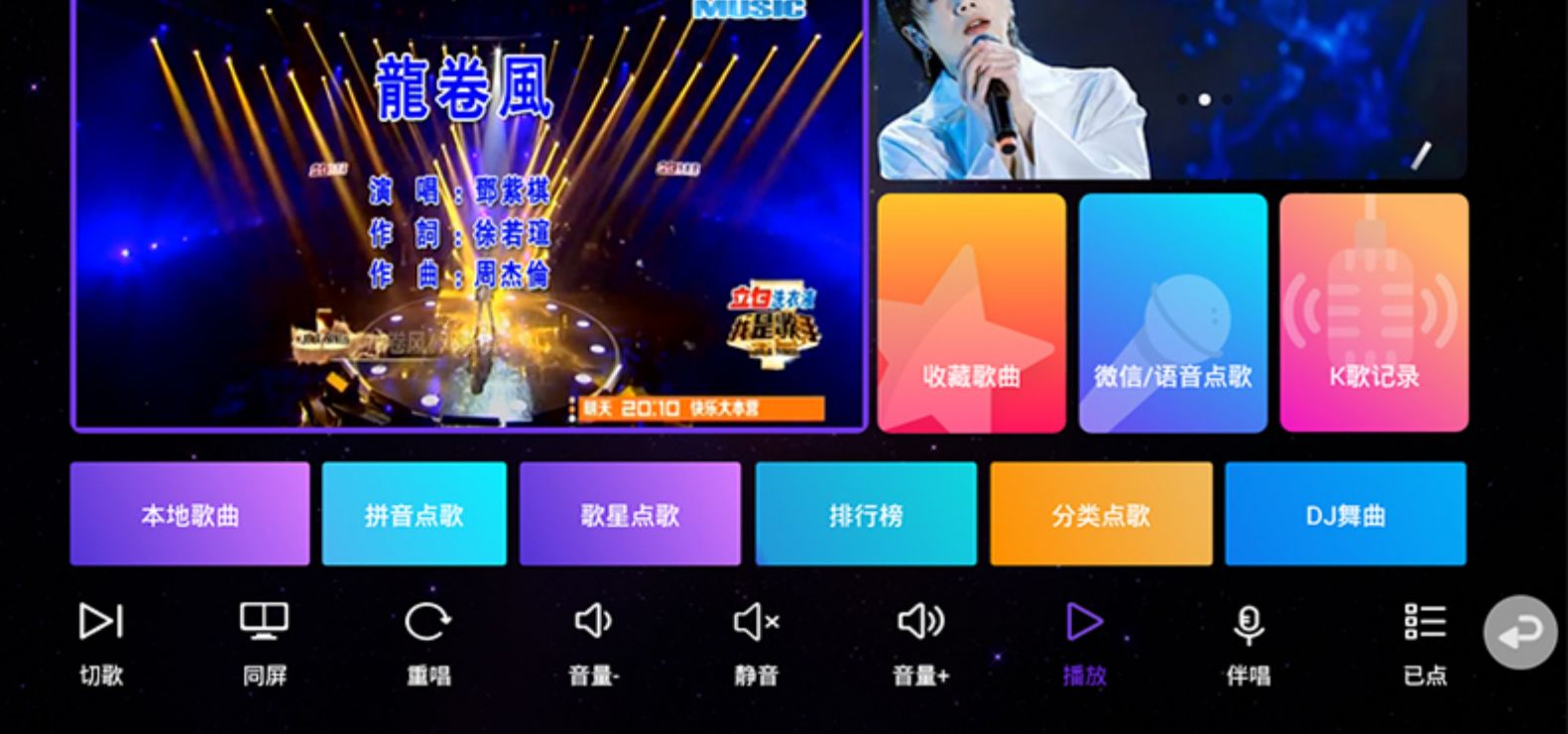Open 本地歌曲 local songs

(x=189, y=514)
